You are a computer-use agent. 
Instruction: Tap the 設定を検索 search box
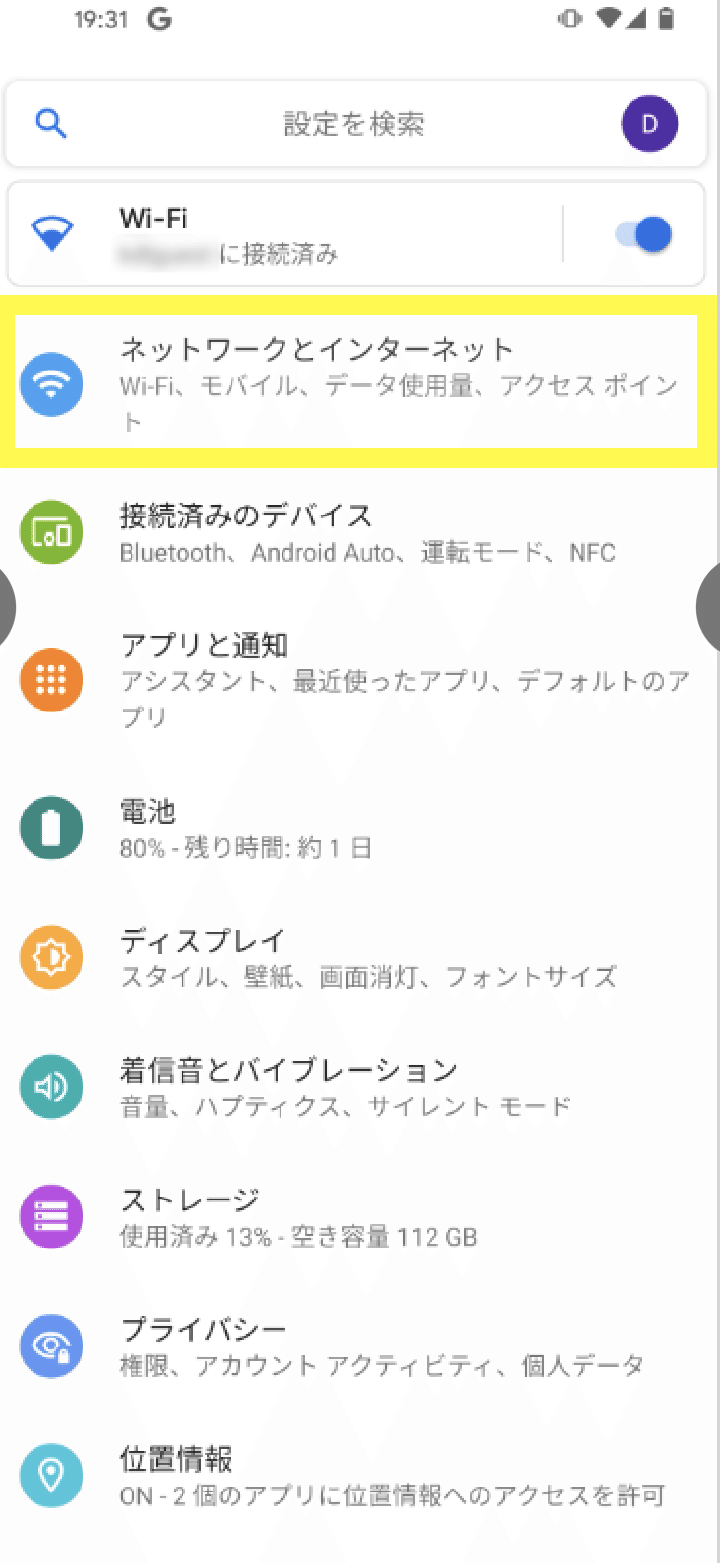pyautogui.click(x=352, y=124)
